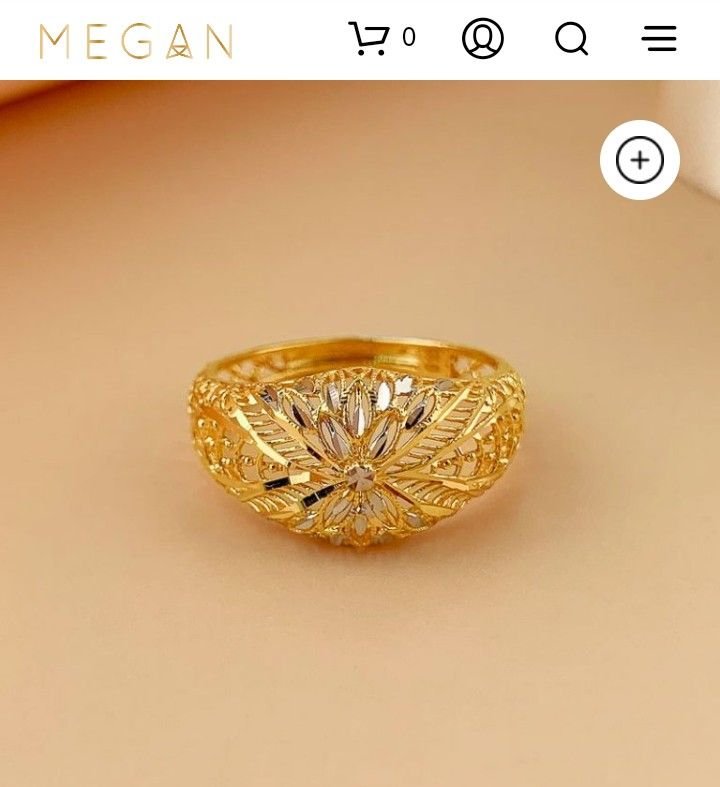The width and height of the screenshot is (720, 787).
Task: Go to the MEGAN home logo
Action: 136,41
